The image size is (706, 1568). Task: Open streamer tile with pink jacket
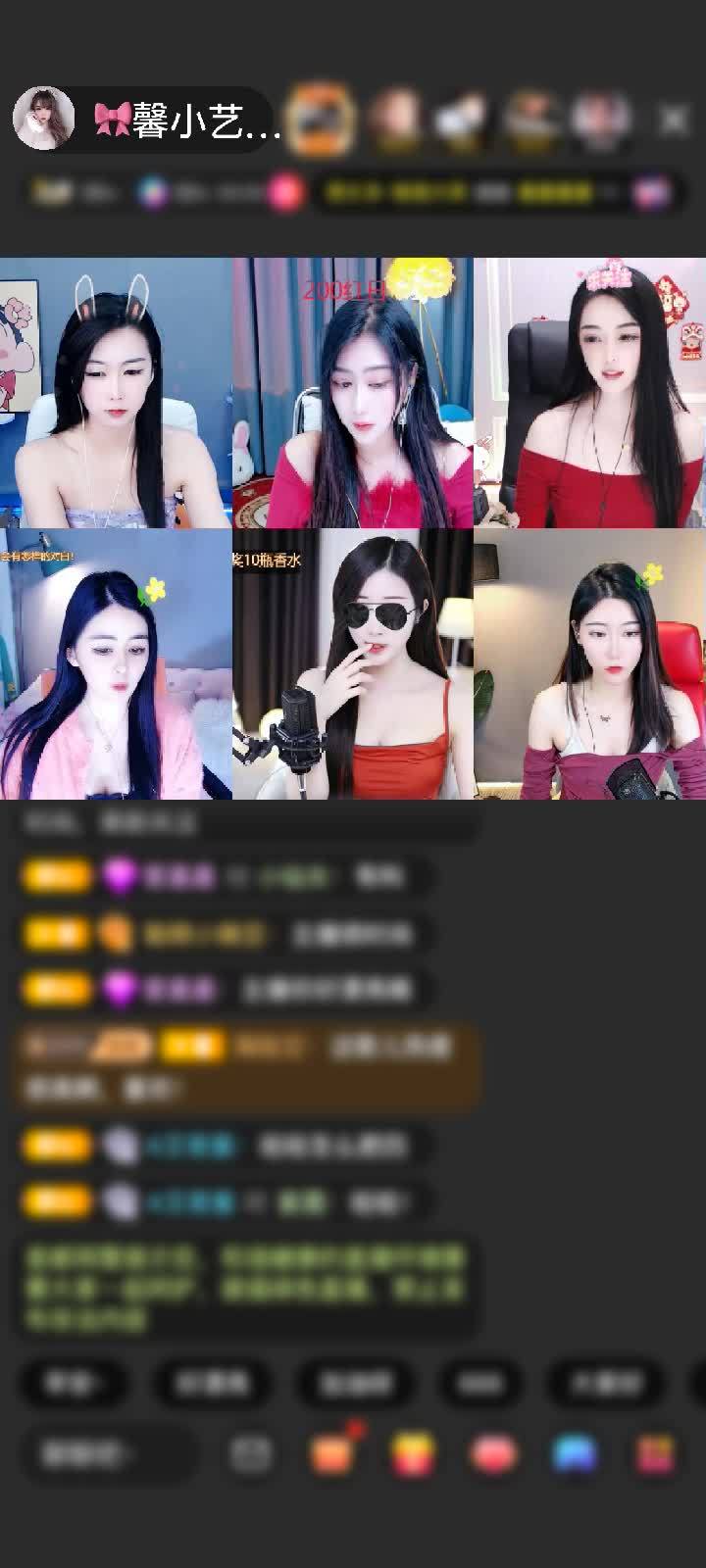[116, 663]
